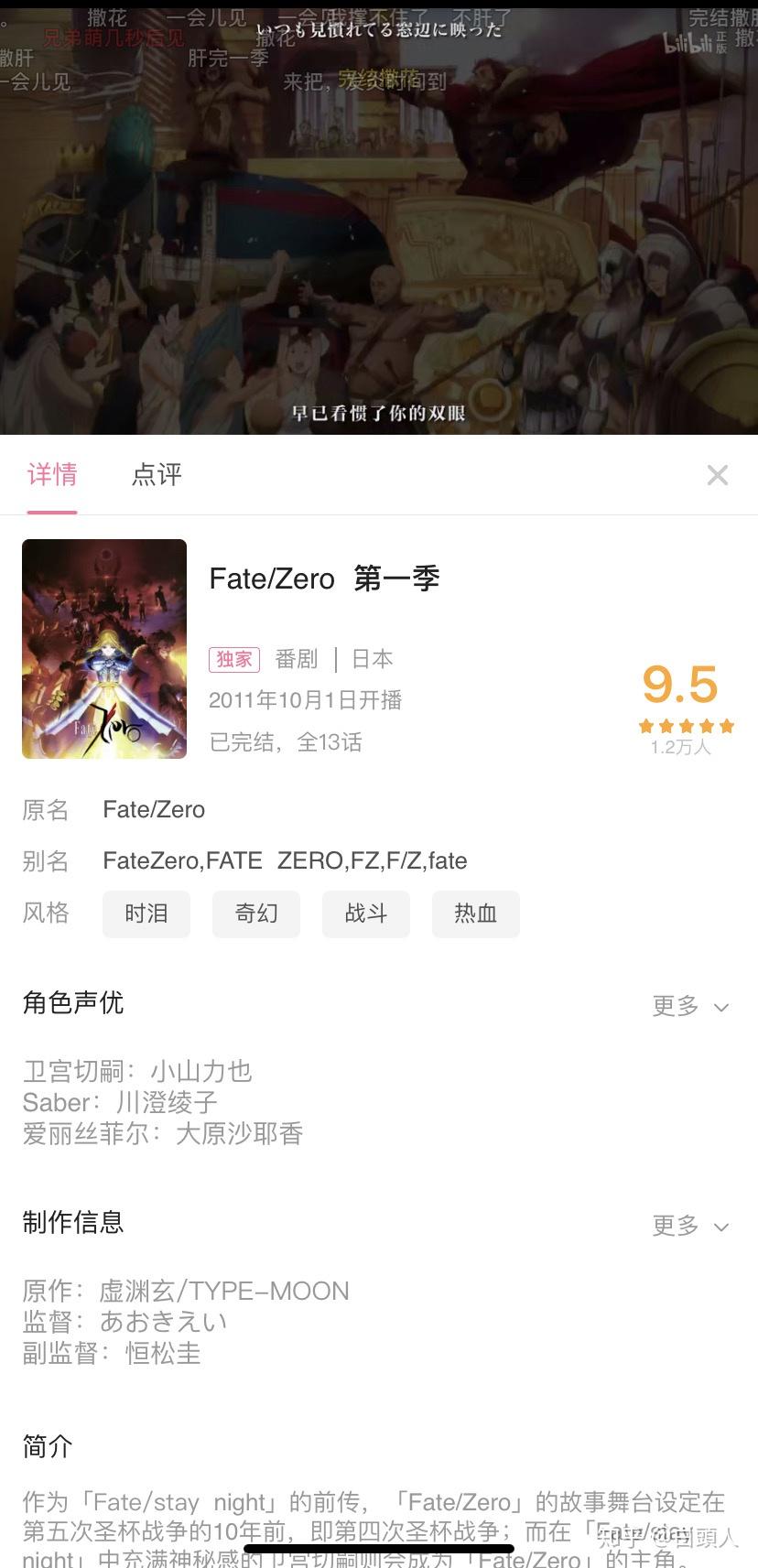Switch to the 详情 details tab

coord(52,475)
